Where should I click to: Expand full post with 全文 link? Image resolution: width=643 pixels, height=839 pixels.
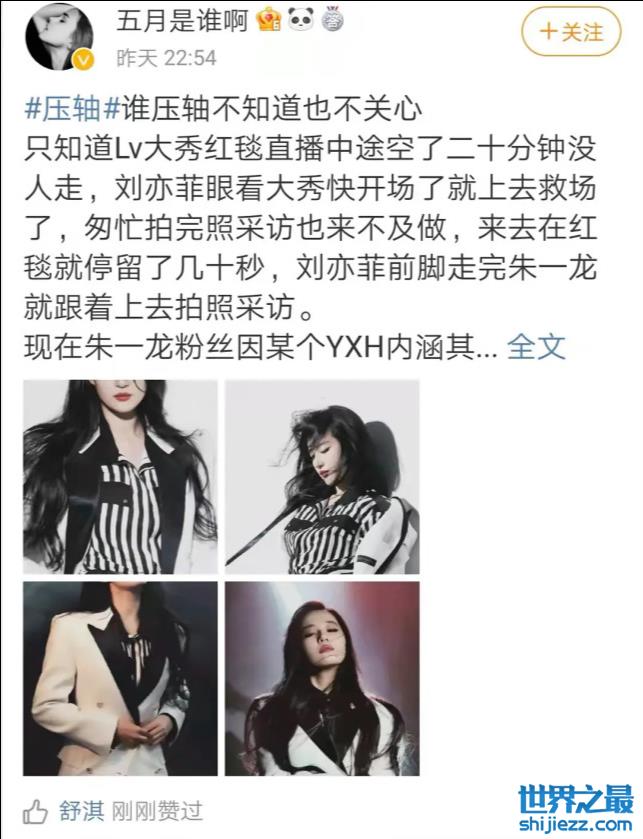pos(536,346)
